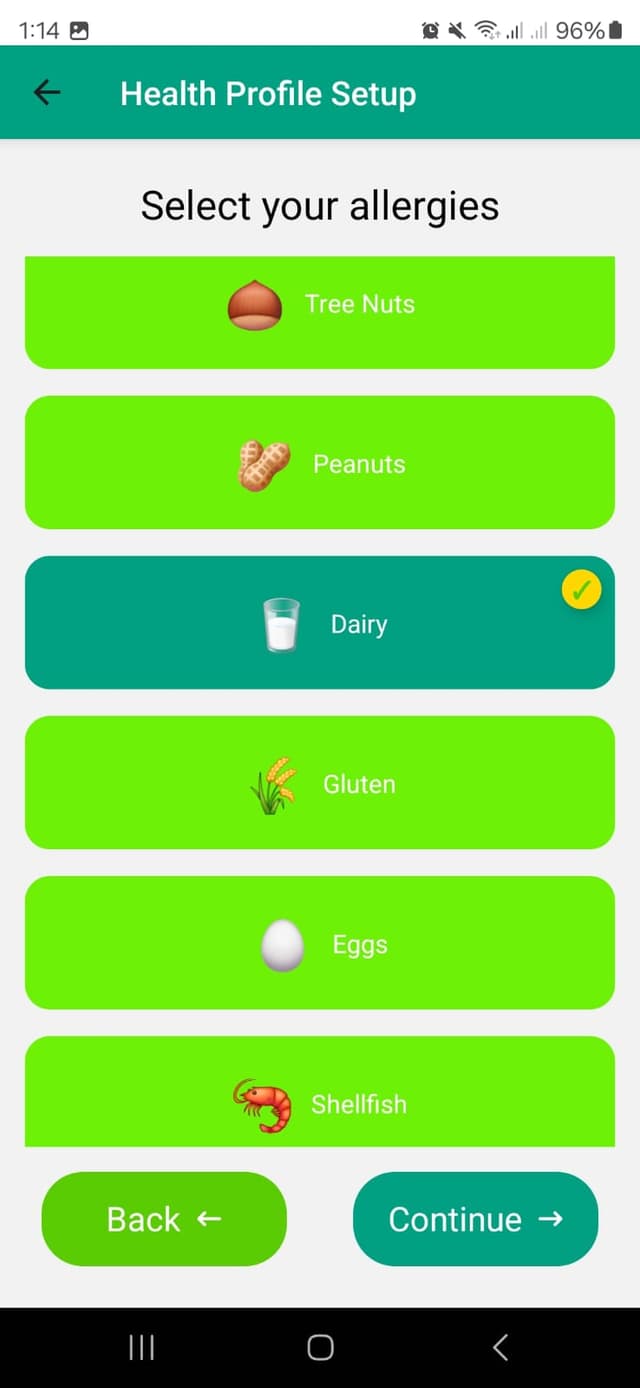Mark Eggs as an allergy
This screenshot has width=640, height=1388.
click(x=320, y=943)
